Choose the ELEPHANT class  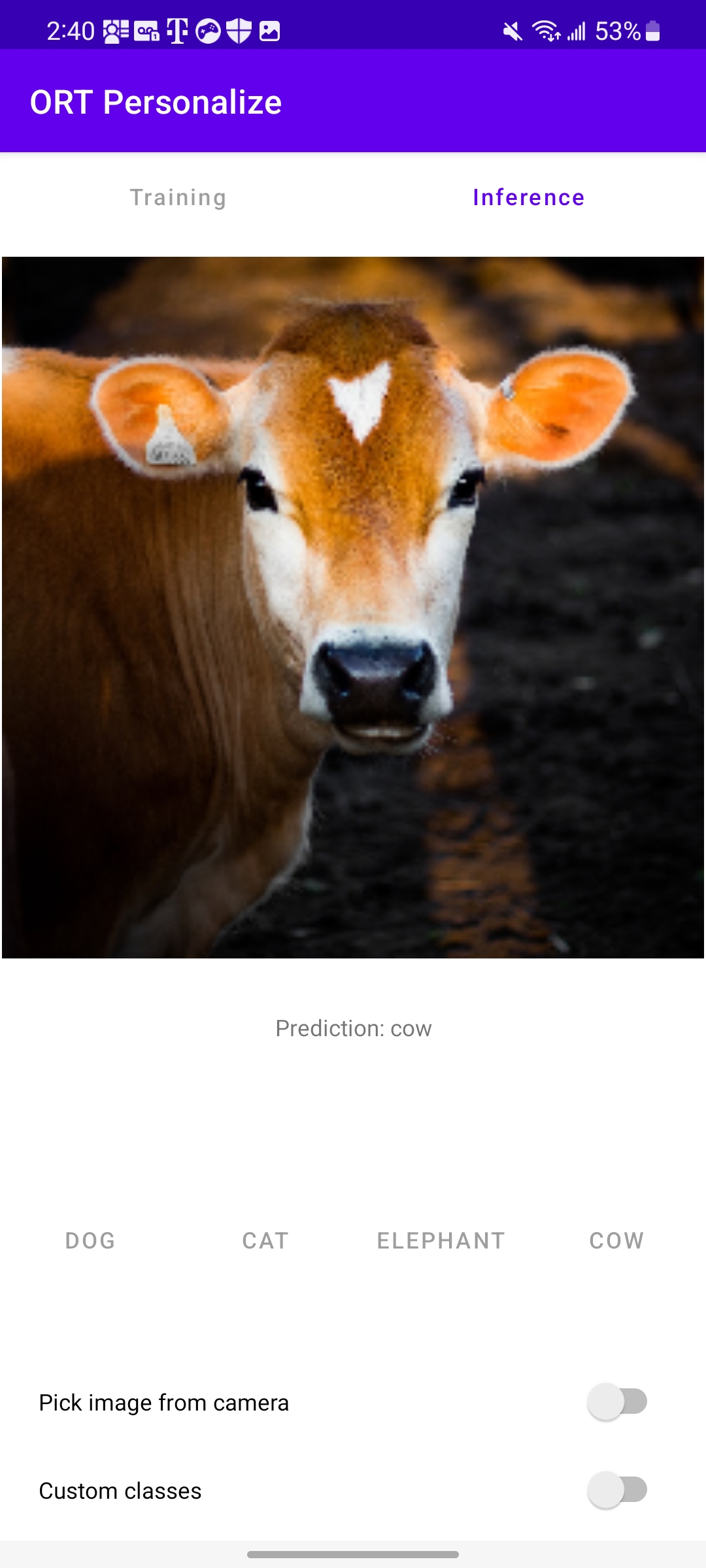point(441,1240)
